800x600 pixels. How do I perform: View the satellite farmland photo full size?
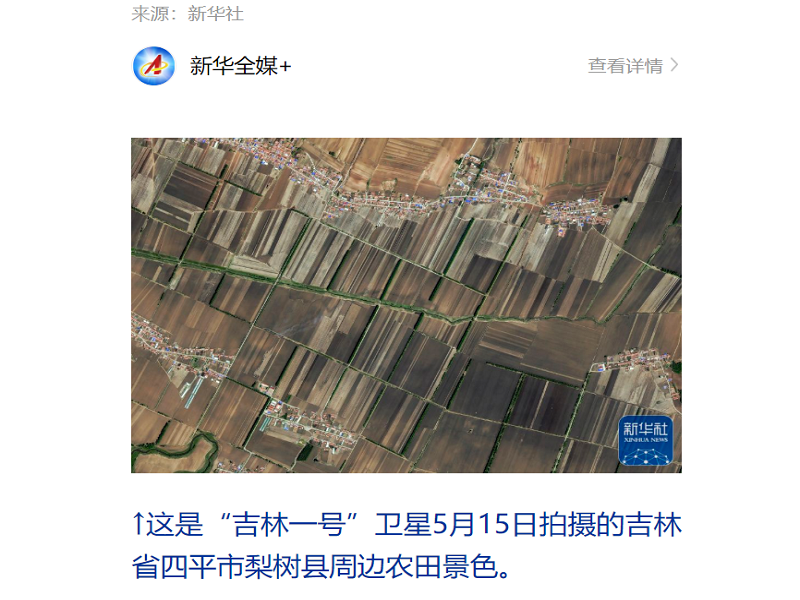coord(406,305)
